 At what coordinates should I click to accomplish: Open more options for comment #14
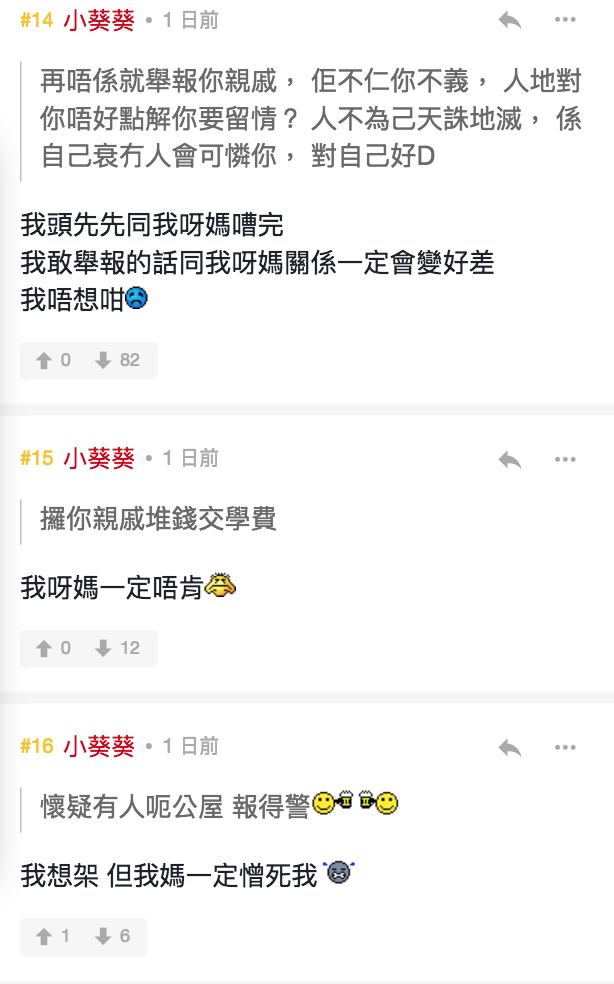565,21
